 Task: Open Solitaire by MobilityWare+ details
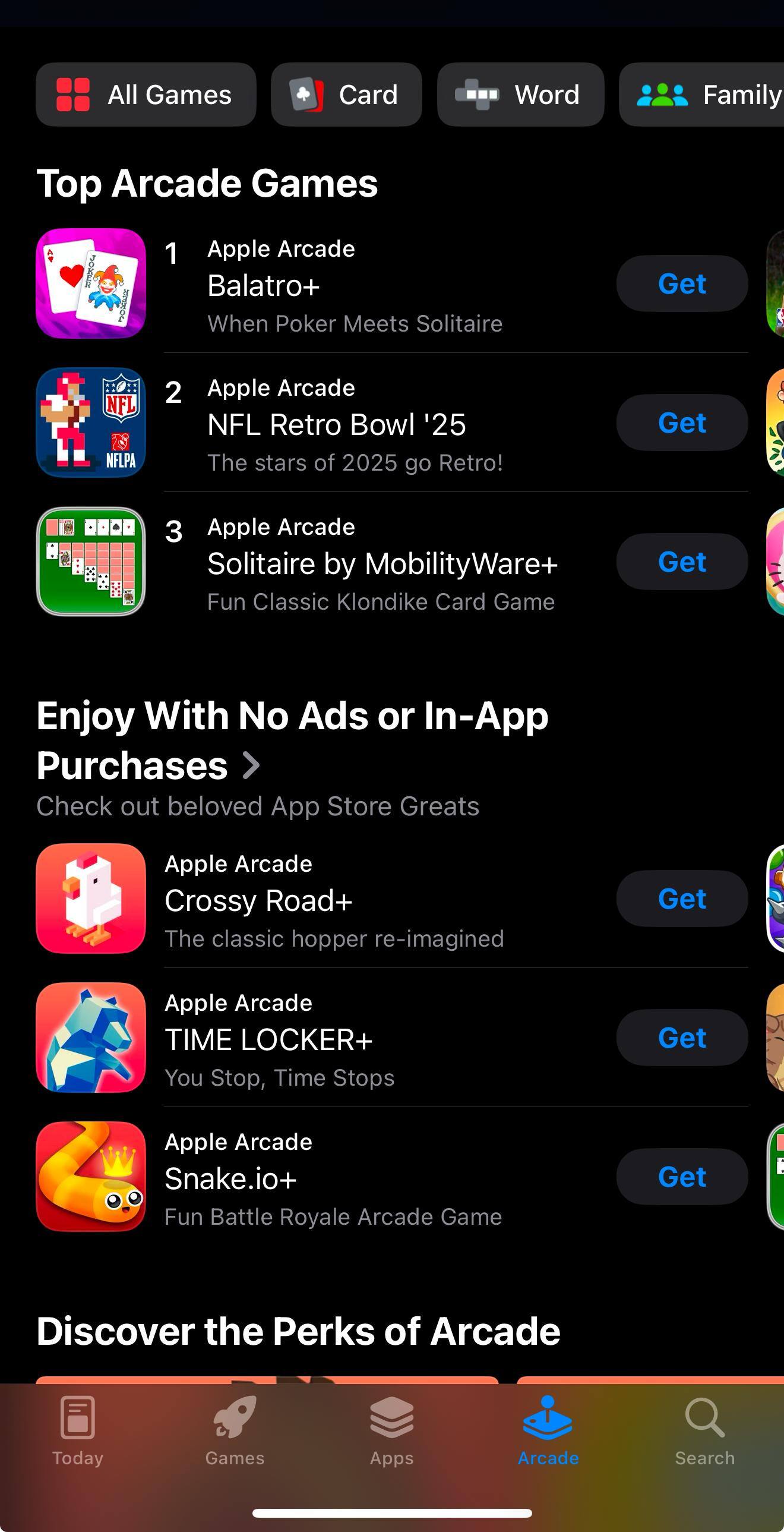(380, 564)
